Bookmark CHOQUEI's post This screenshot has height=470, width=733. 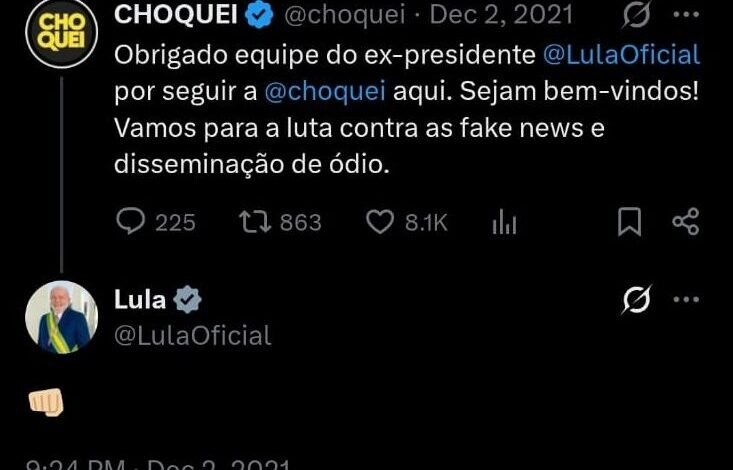coord(630,222)
